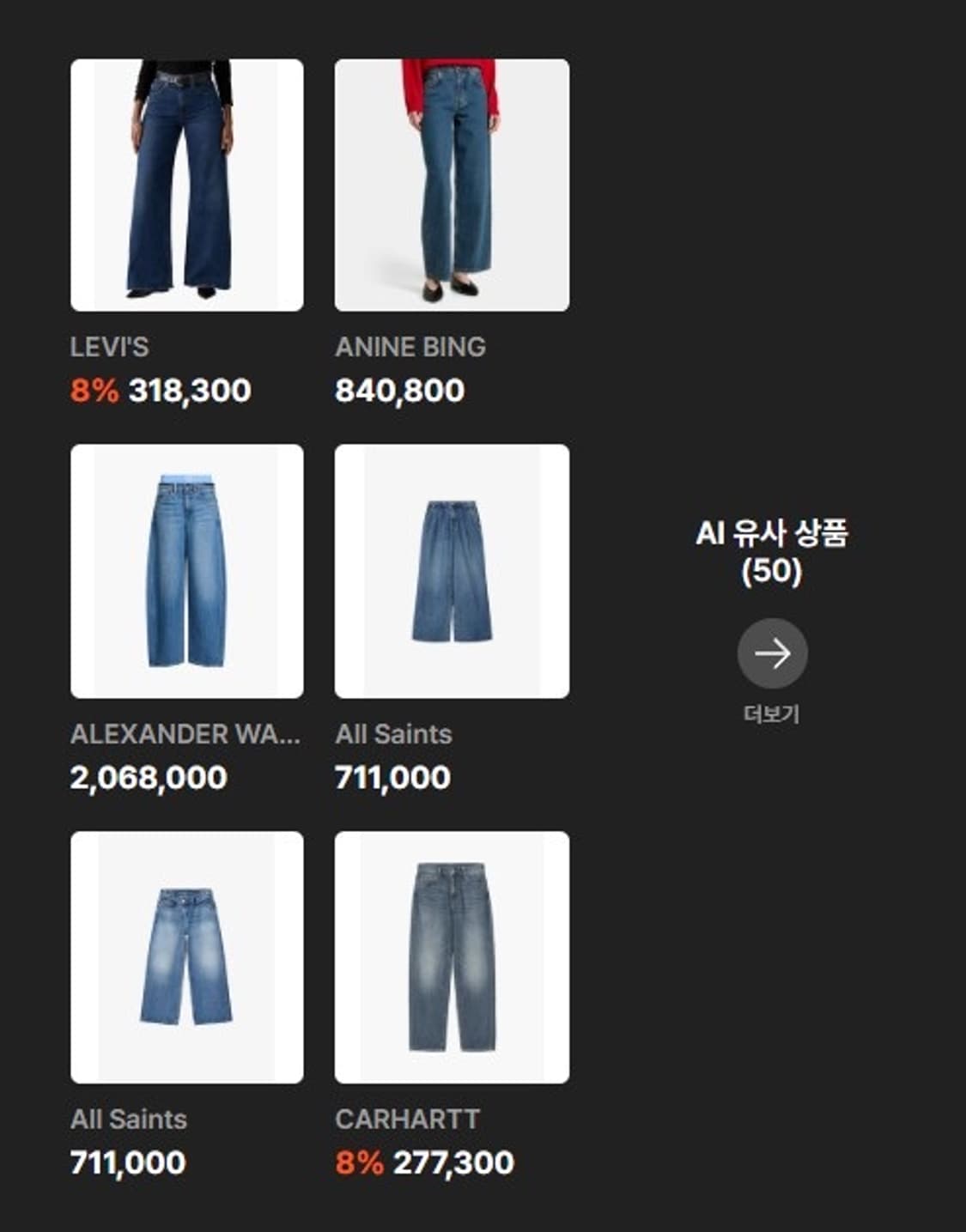Select the 2,068,000 price label

pyautogui.click(x=148, y=777)
